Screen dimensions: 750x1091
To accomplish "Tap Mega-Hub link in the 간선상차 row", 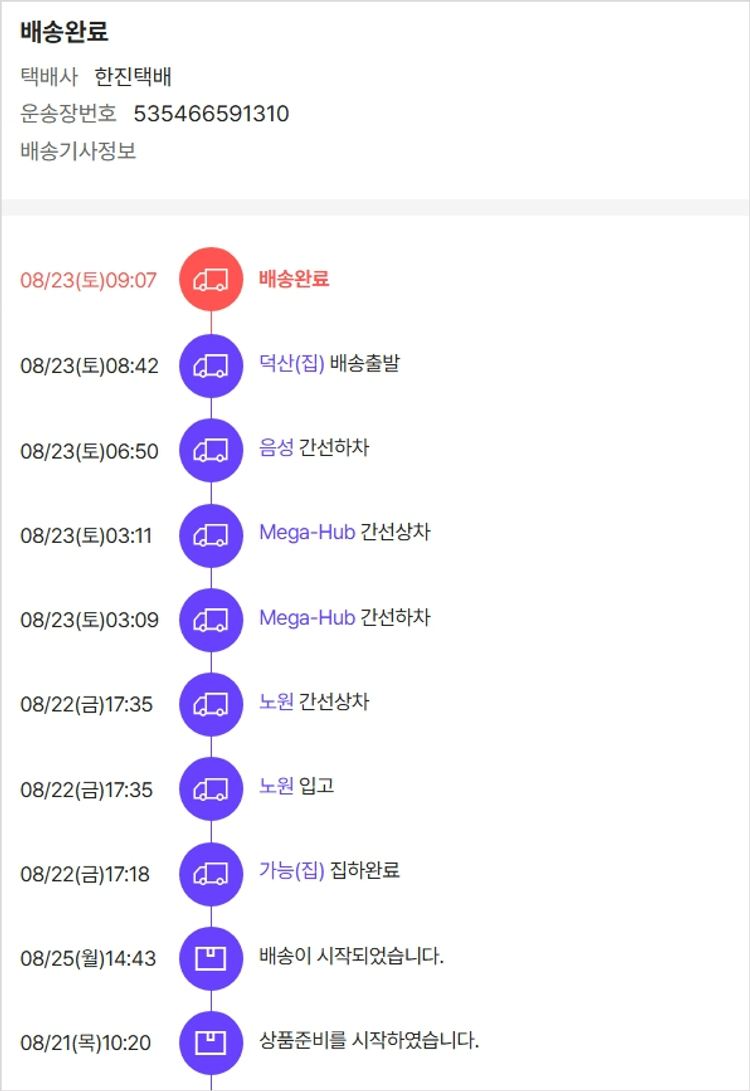I will click(306, 532).
